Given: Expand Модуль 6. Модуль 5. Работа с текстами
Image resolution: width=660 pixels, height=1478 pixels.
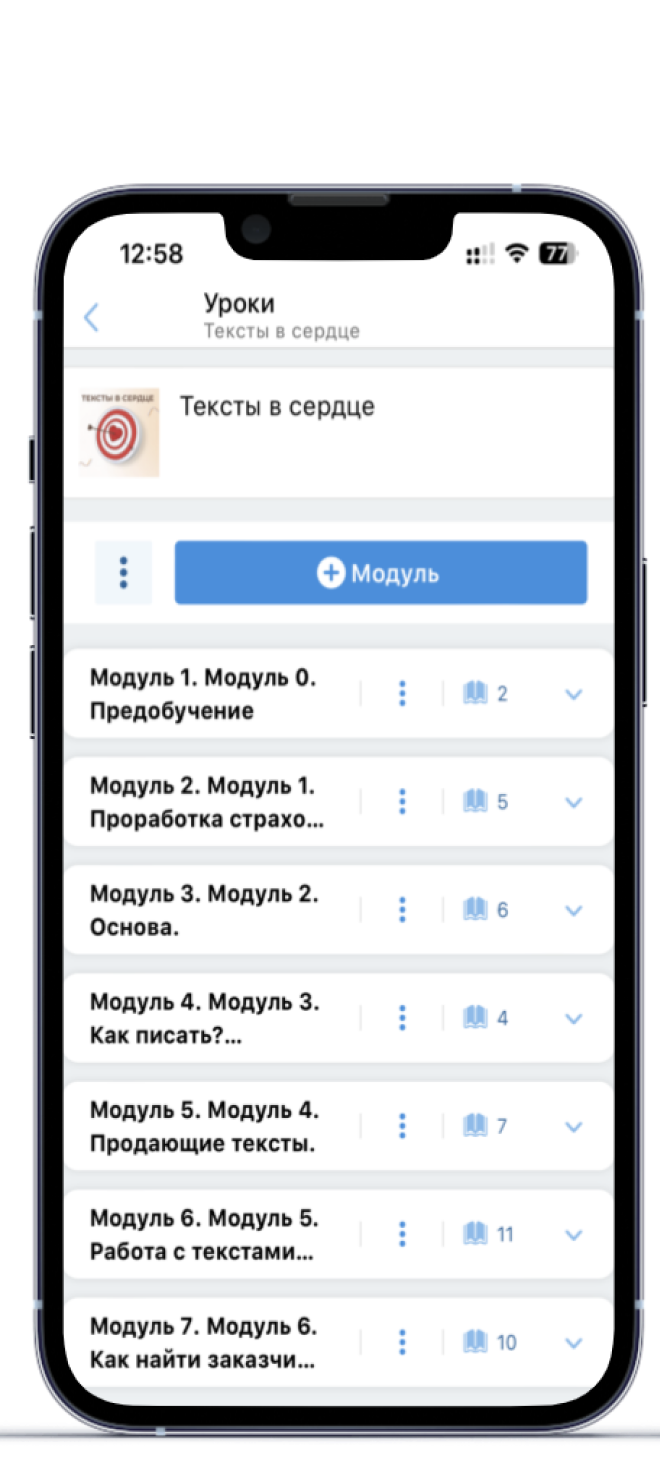Looking at the screenshot, I should pyautogui.click(x=573, y=1234).
